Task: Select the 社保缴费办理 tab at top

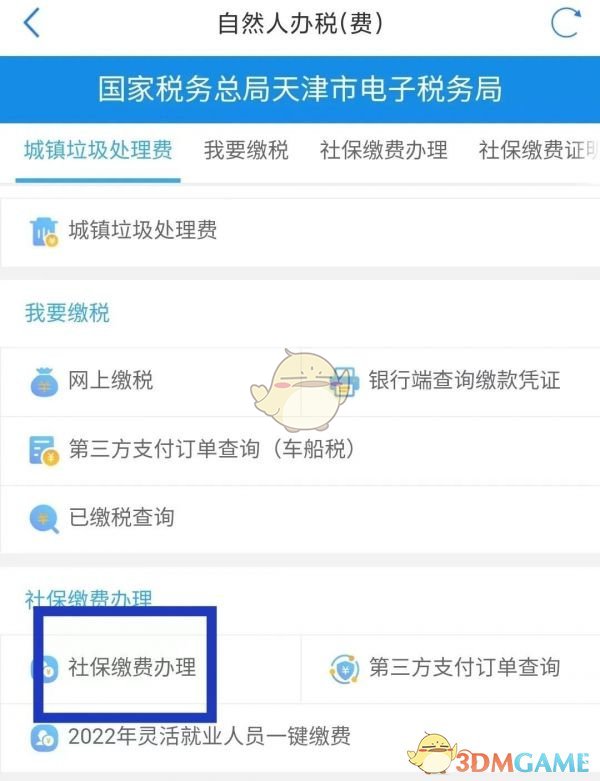Action: point(383,150)
